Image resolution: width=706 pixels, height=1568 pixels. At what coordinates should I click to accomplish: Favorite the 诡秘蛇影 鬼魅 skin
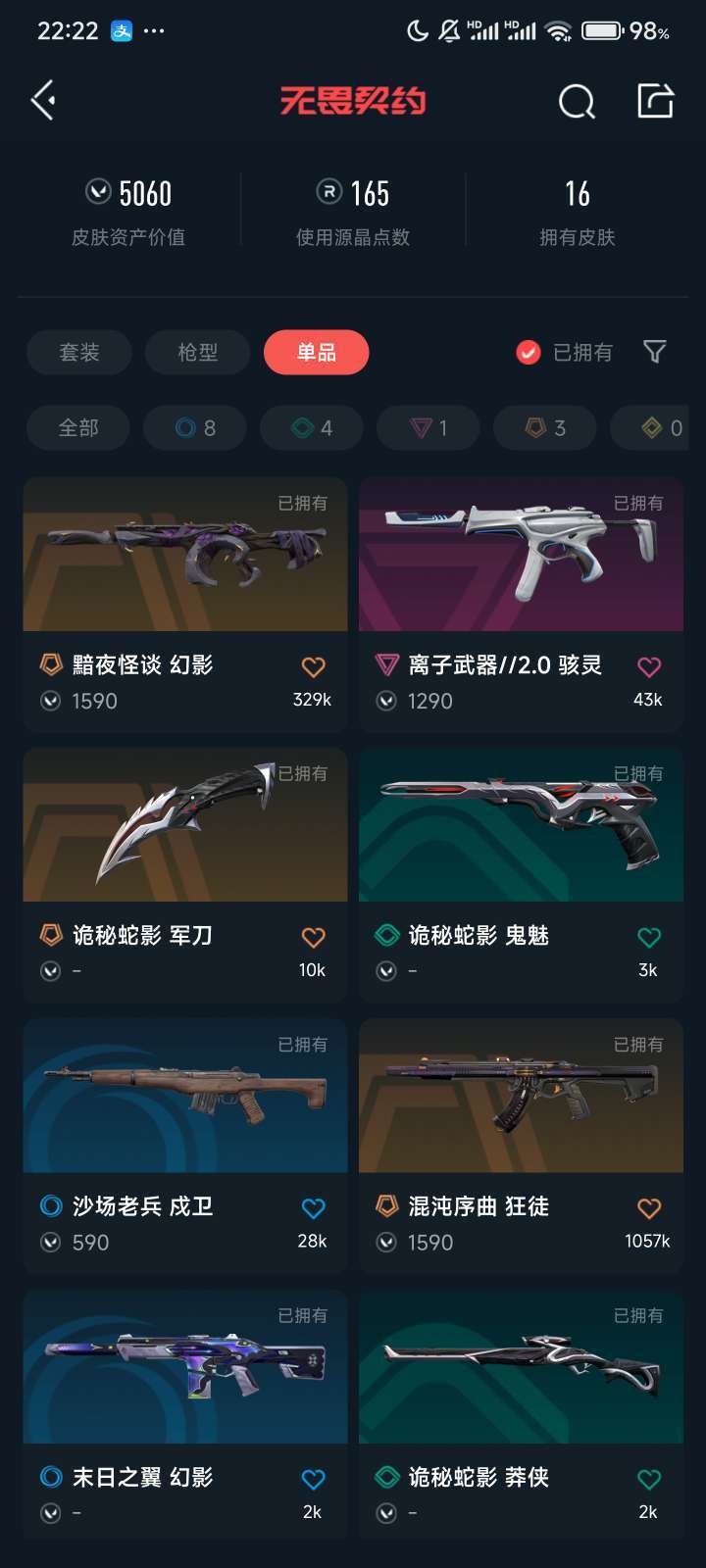(x=649, y=938)
